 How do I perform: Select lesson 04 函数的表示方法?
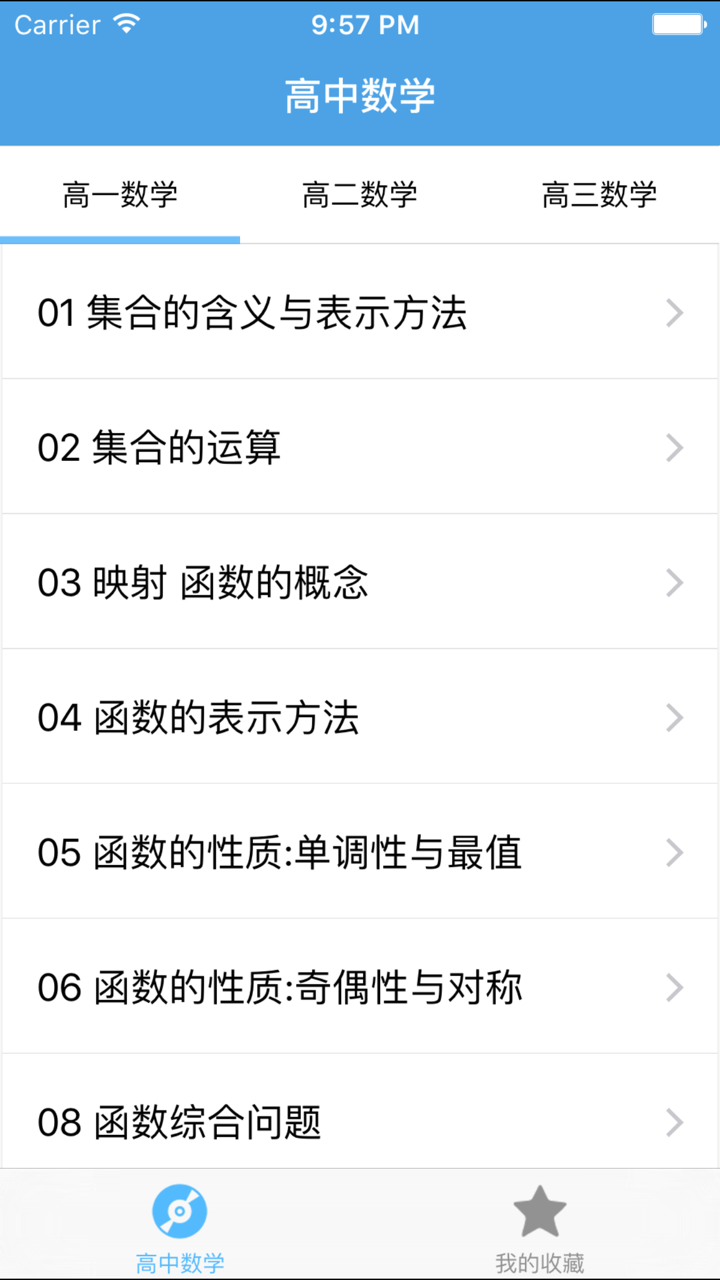click(300, 718)
